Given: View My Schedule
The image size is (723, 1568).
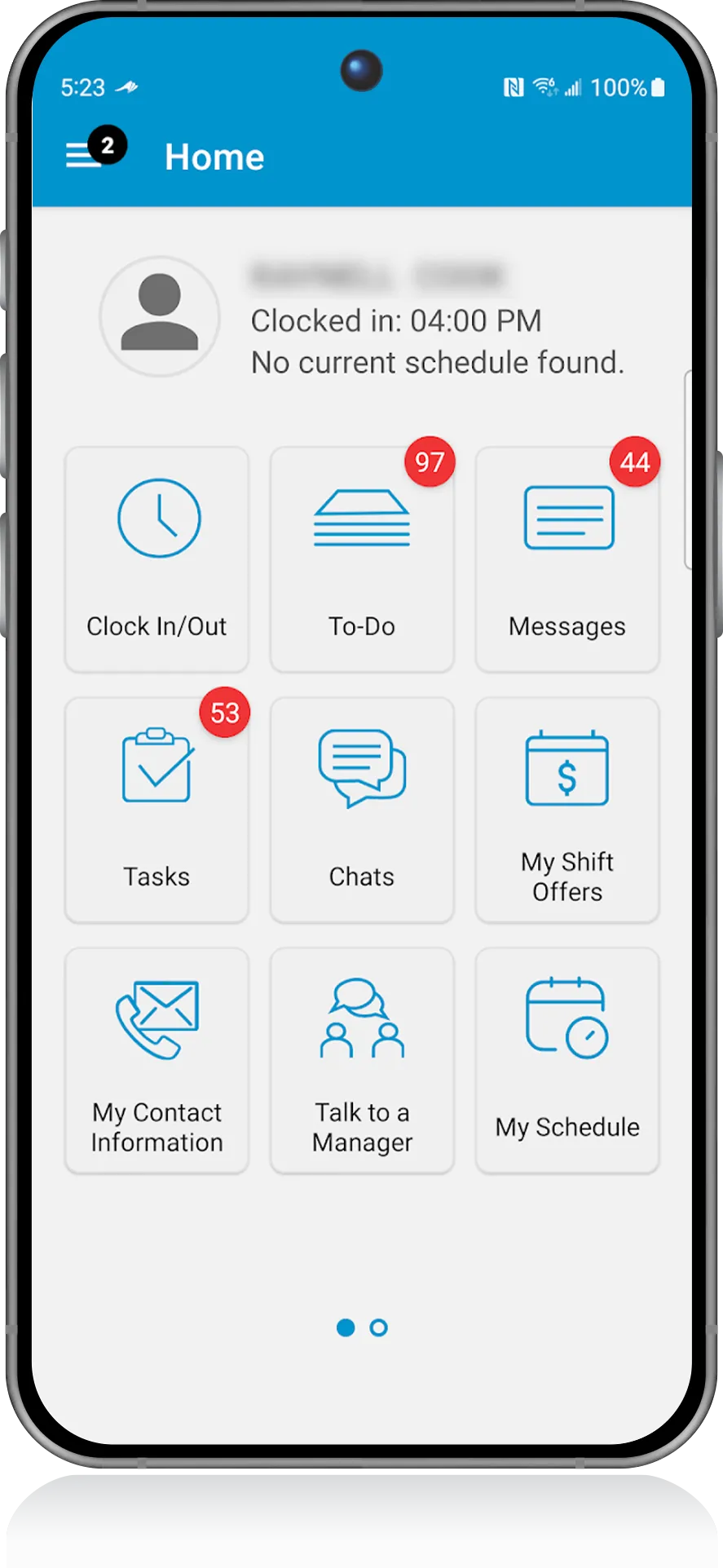Looking at the screenshot, I should click(x=567, y=1060).
